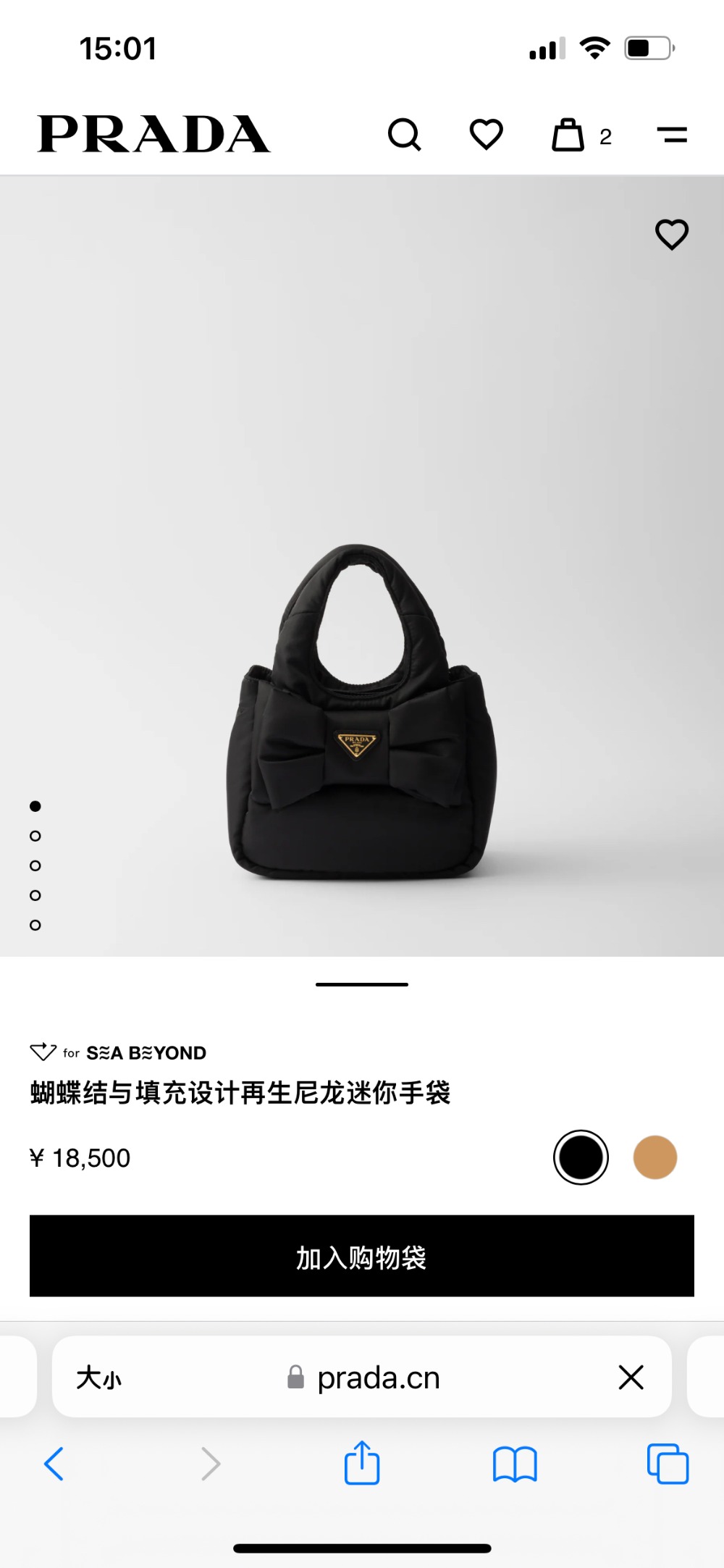Select the black color swatch
The width and height of the screenshot is (724, 1568).
pyautogui.click(x=581, y=1157)
